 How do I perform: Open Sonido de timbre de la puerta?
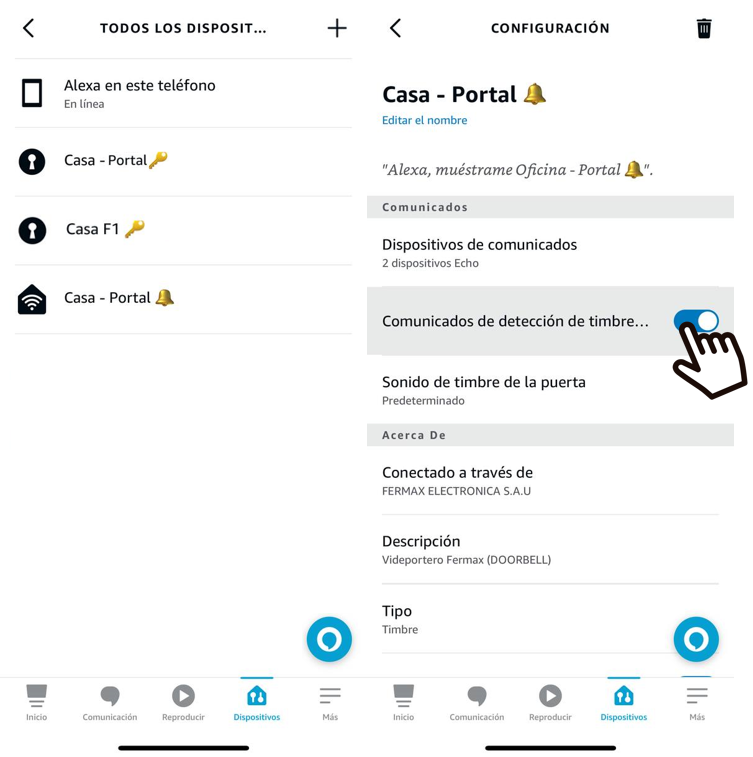(x=550, y=390)
